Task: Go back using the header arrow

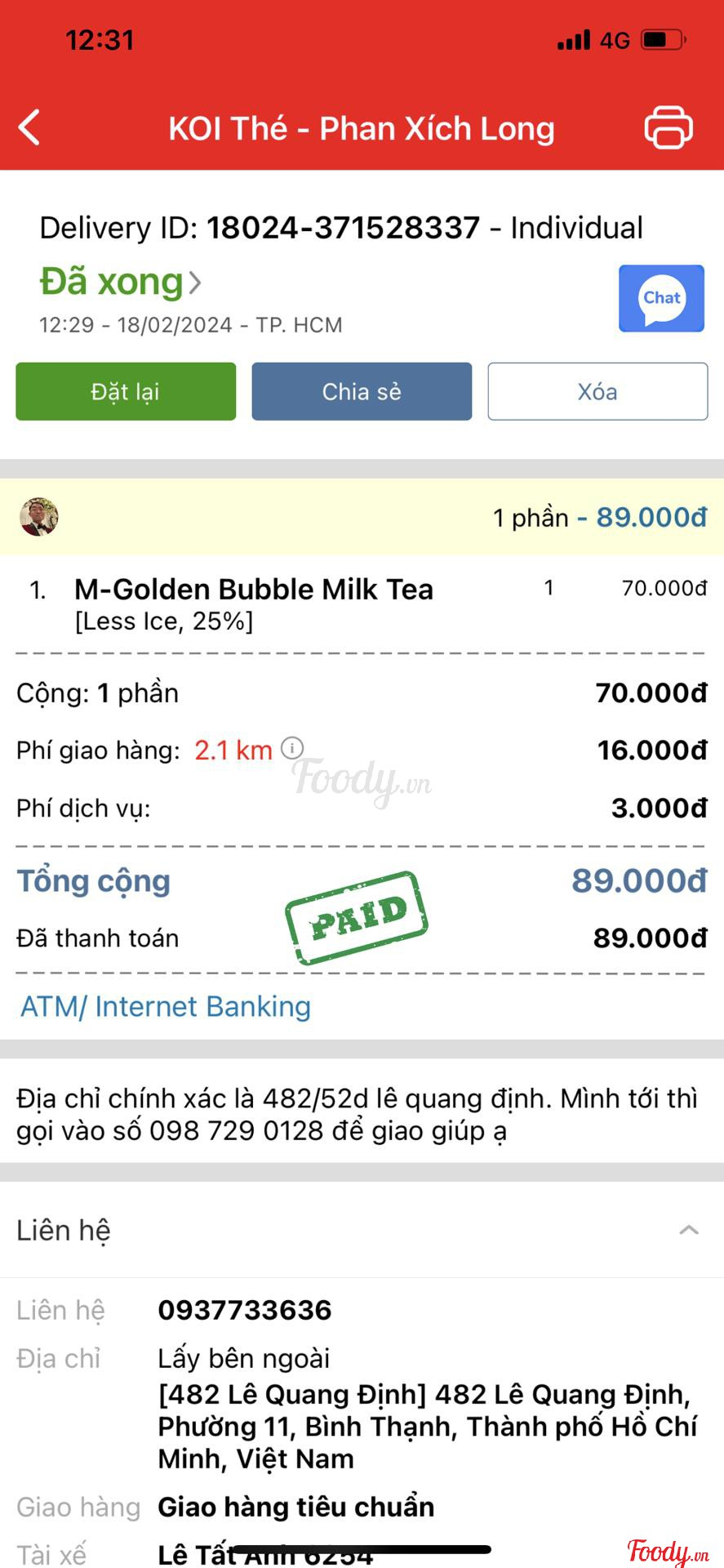Action: [30, 127]
